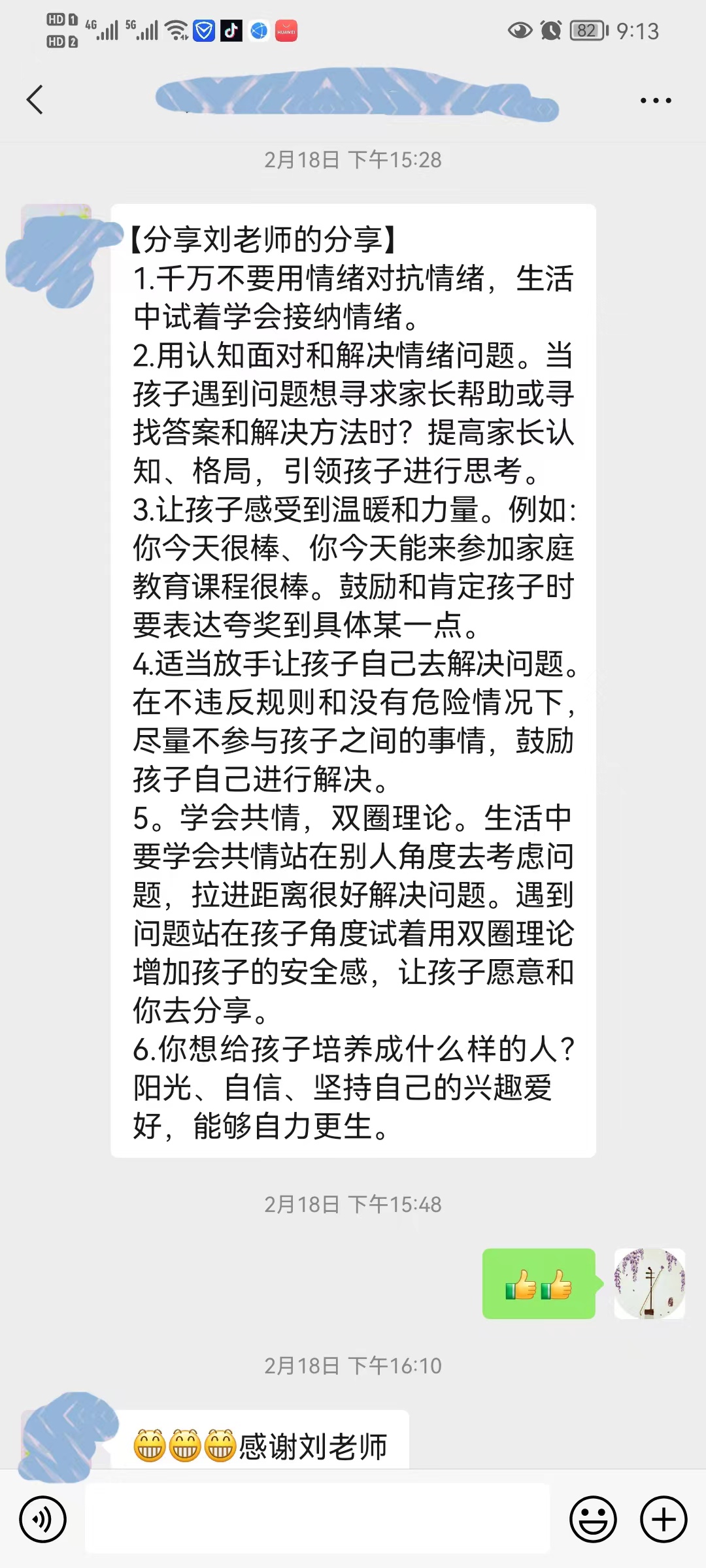
Task: Open the emoji sticker picker
Action: 593,1520
